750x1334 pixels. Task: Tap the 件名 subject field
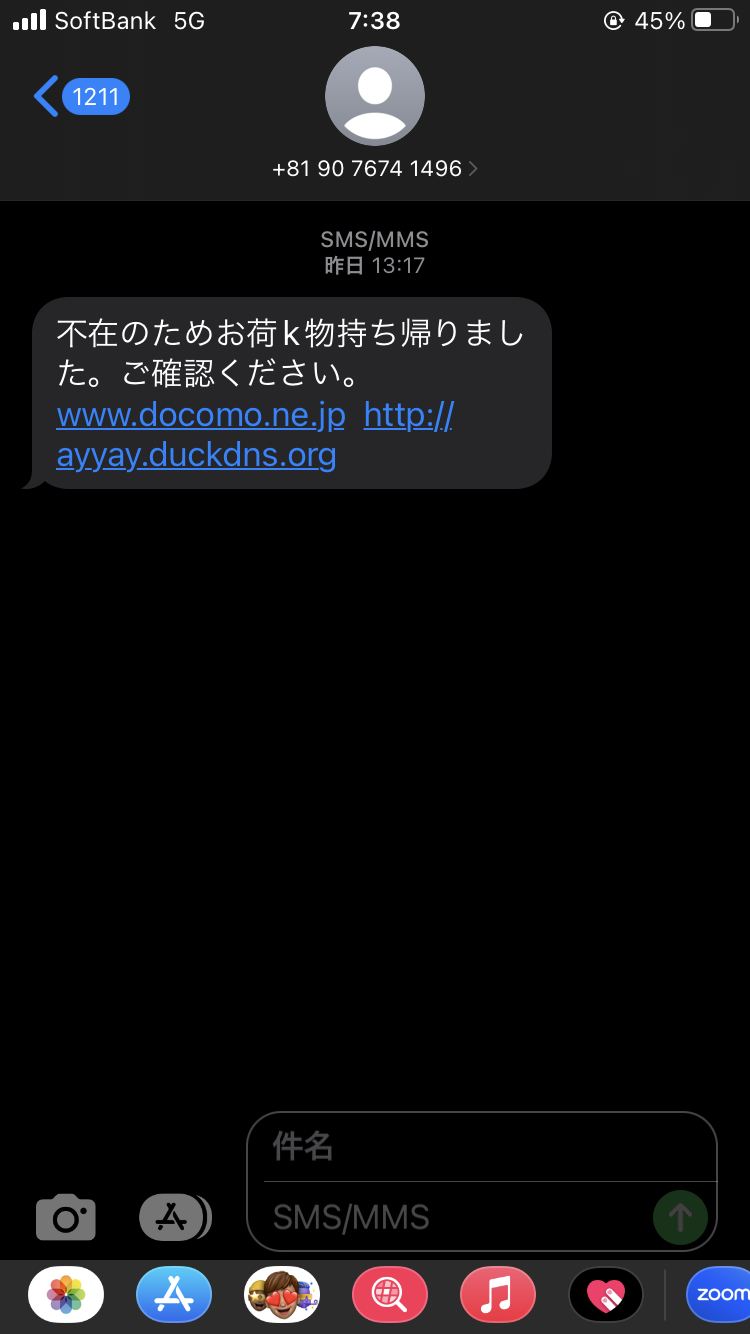[482, 1147]
